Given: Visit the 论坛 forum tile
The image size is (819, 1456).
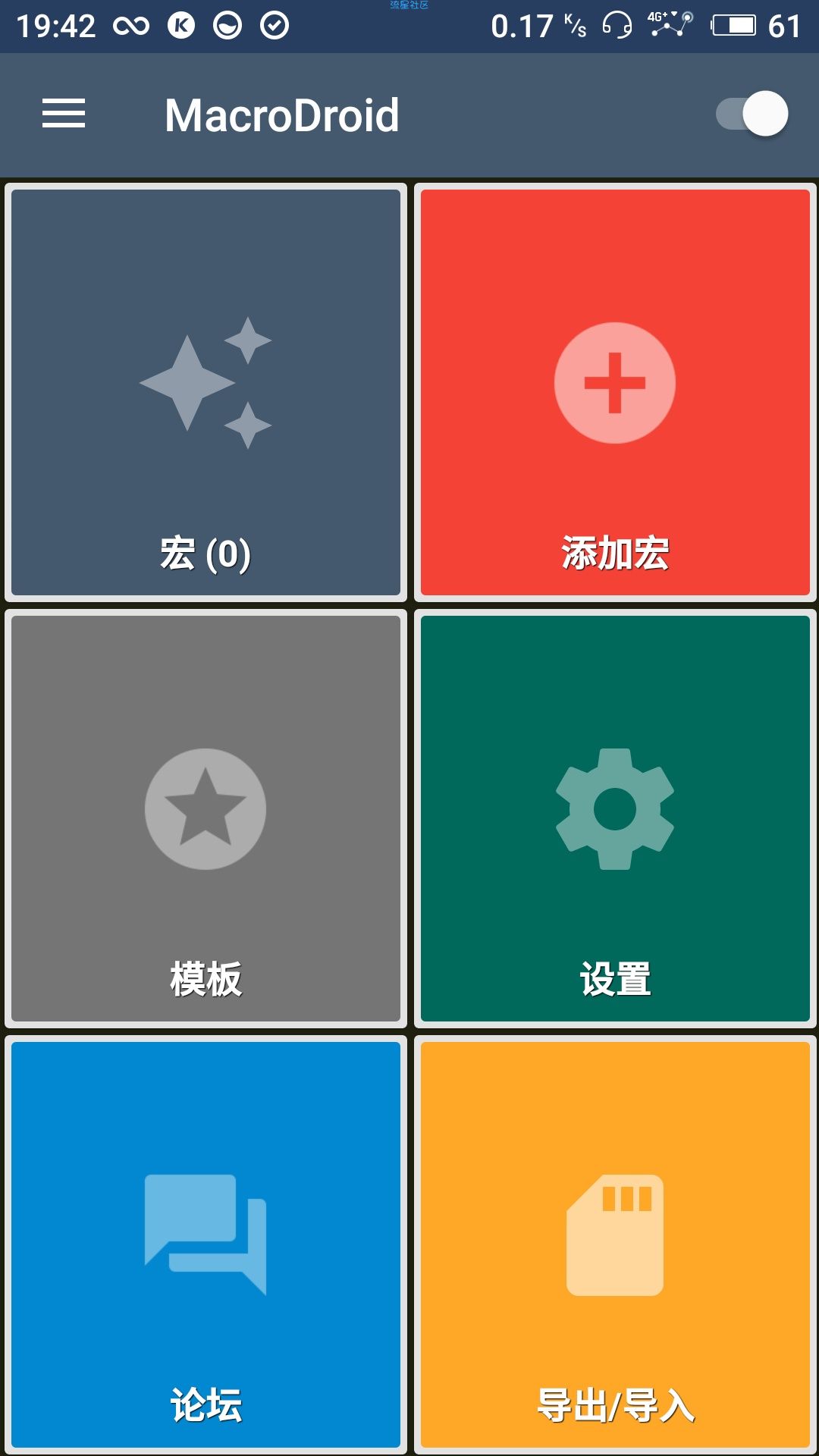Looking at the screenshot, I should click(206, 1244).
